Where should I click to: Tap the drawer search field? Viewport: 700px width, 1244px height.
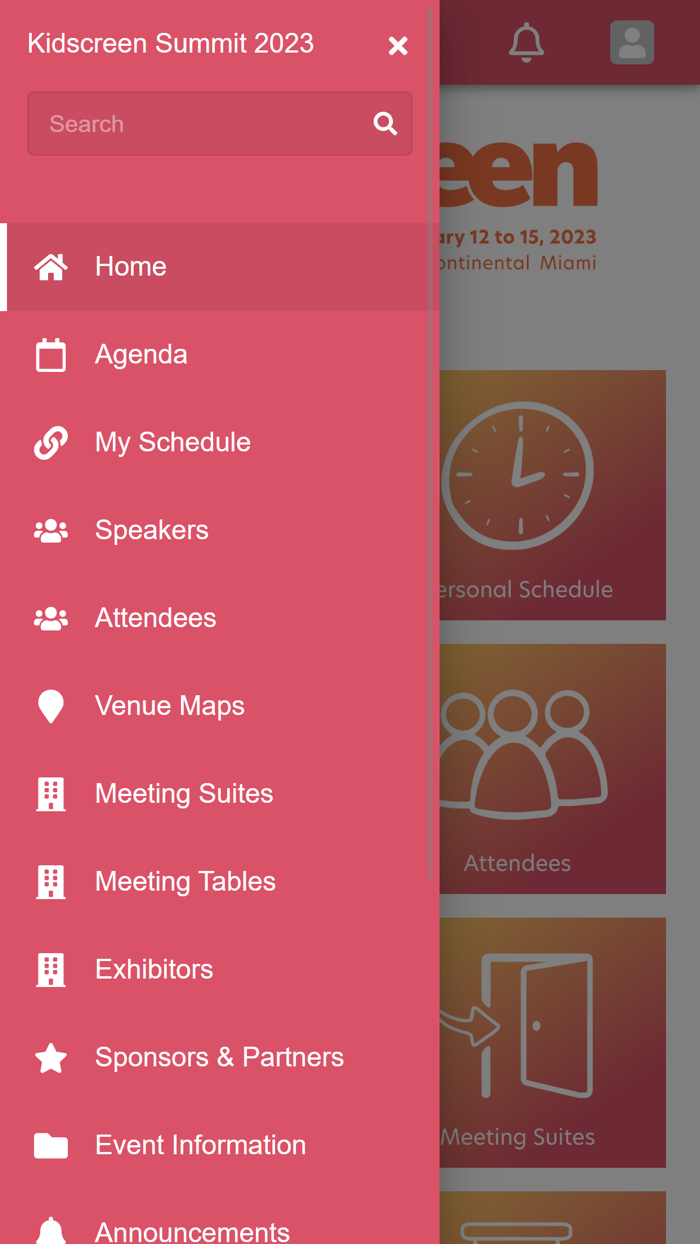point(200,124)
